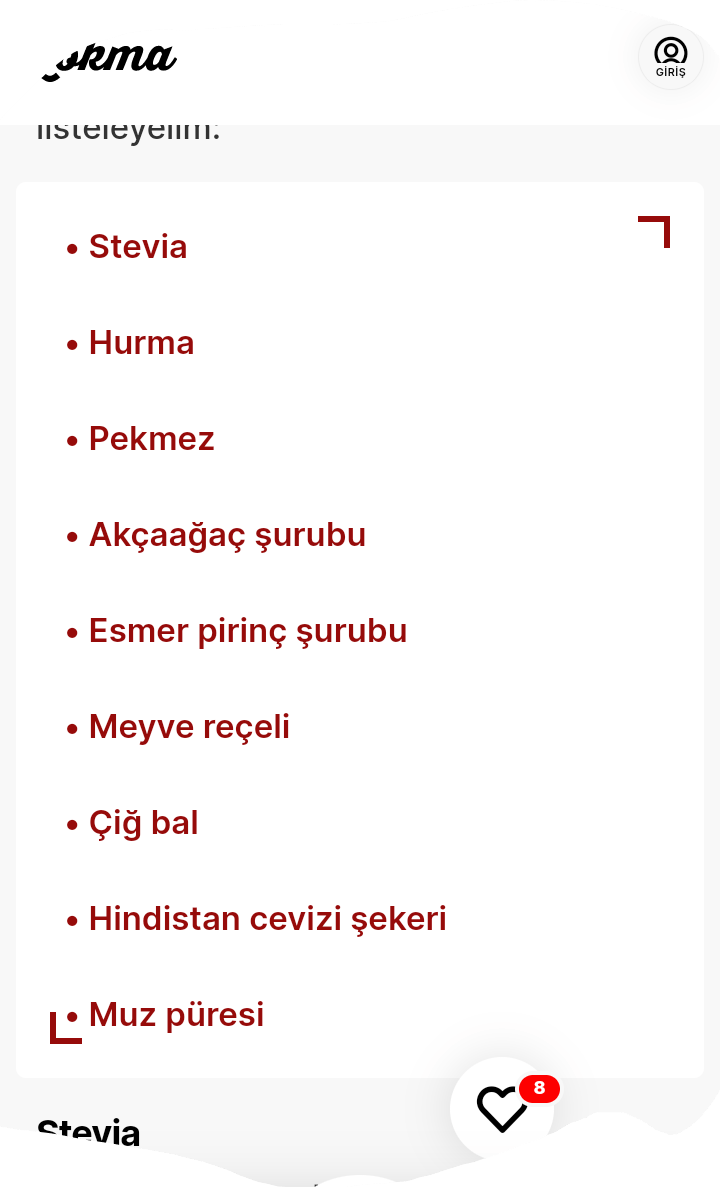This screenshot has width=720, height=1187.
Task: Jump to the Stevia section link
Action: (x=138, y=247)
